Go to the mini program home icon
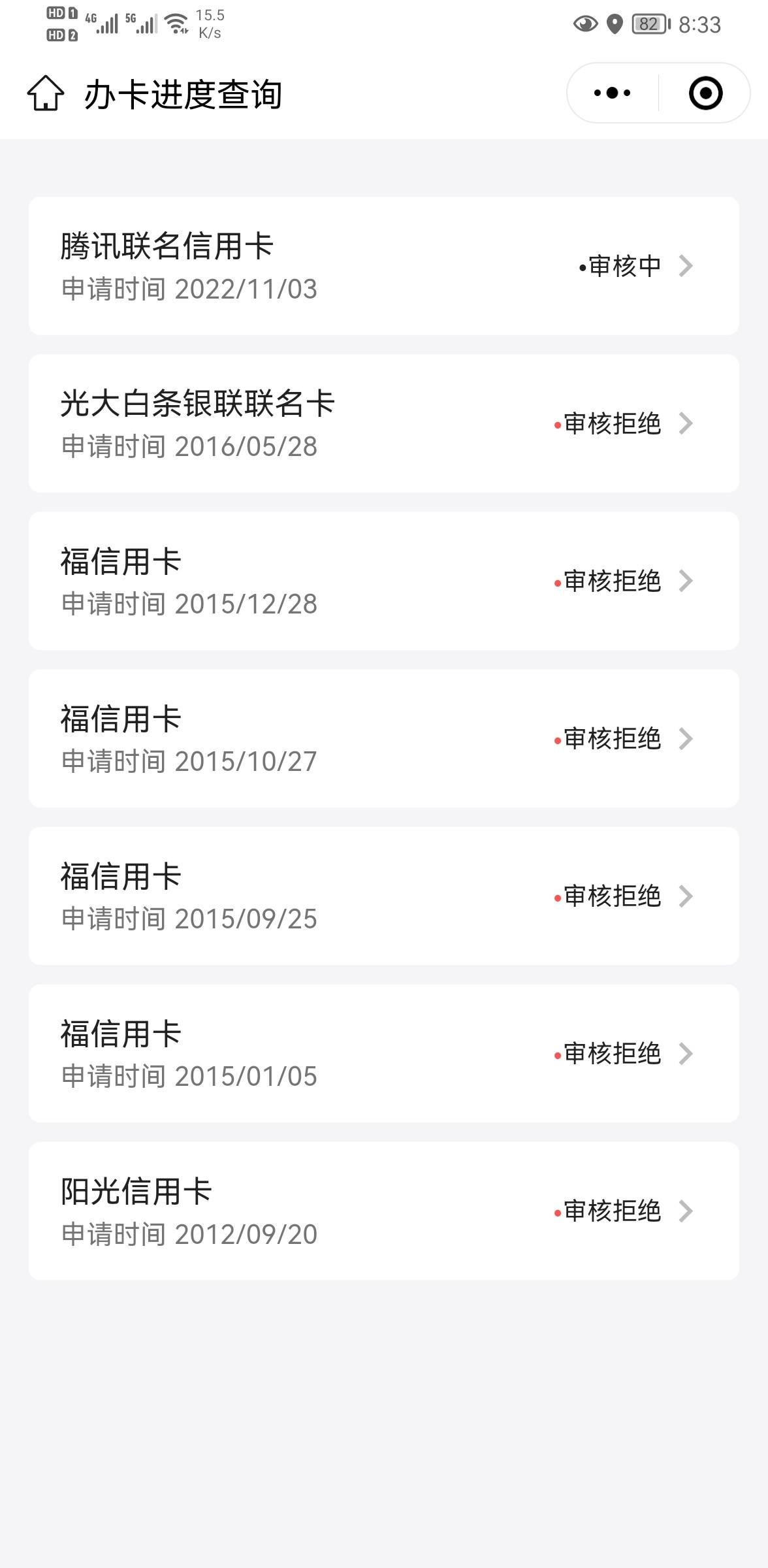This screenshot has height=1568, width=768. pyautogui.click(x=46, y=93)
